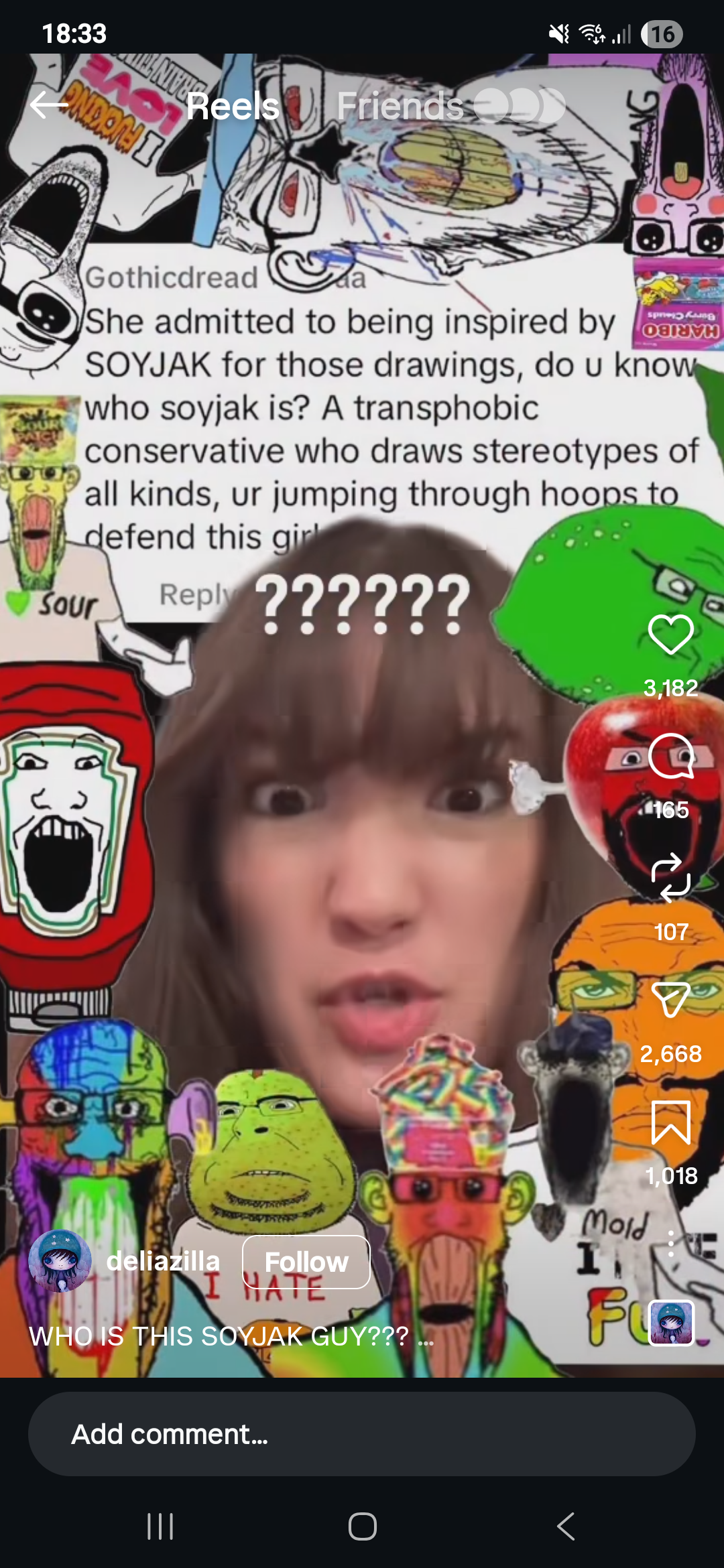Switch to the Friends tab
Viewport: 724px width, 1568px height.
[x=400, y=106]
